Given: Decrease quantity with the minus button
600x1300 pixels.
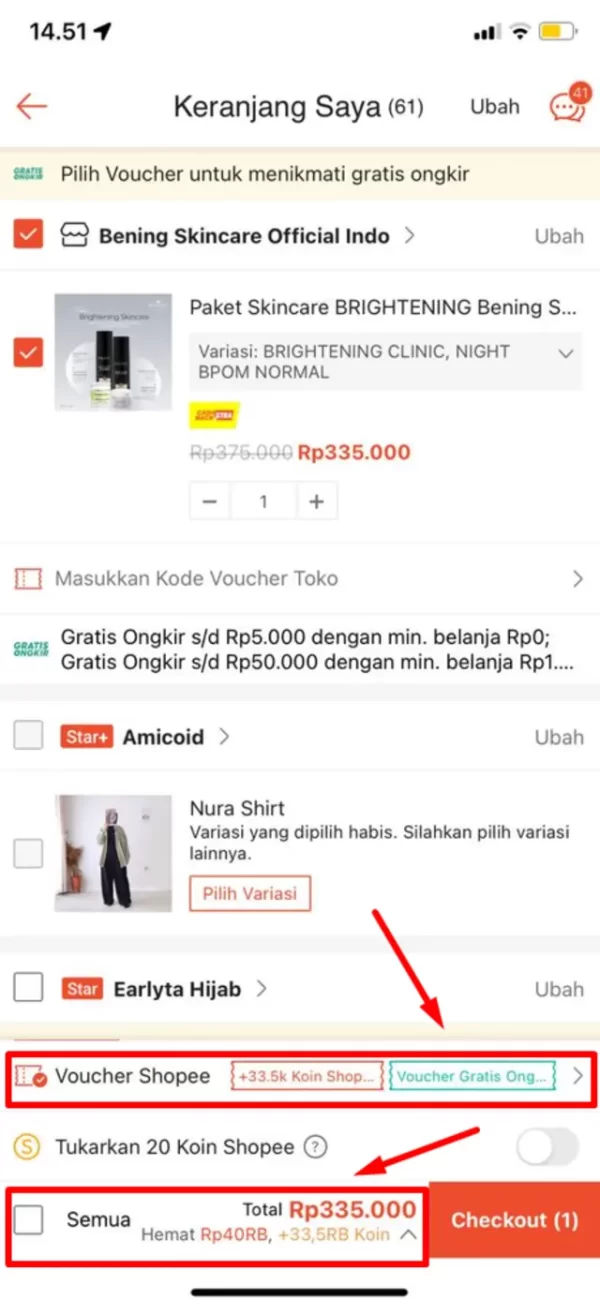Looking at the screenshot, I should (x=210, y=502).
